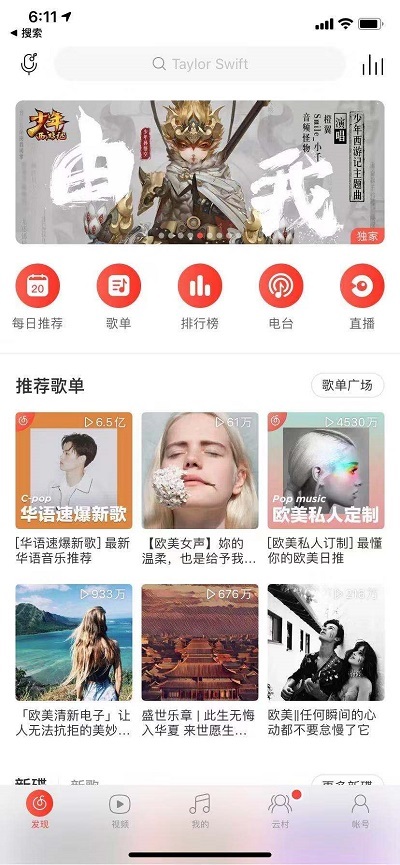
Task: Open the 欧美女声 playlist
Action: pyautogui.click(x=200, y=489)
